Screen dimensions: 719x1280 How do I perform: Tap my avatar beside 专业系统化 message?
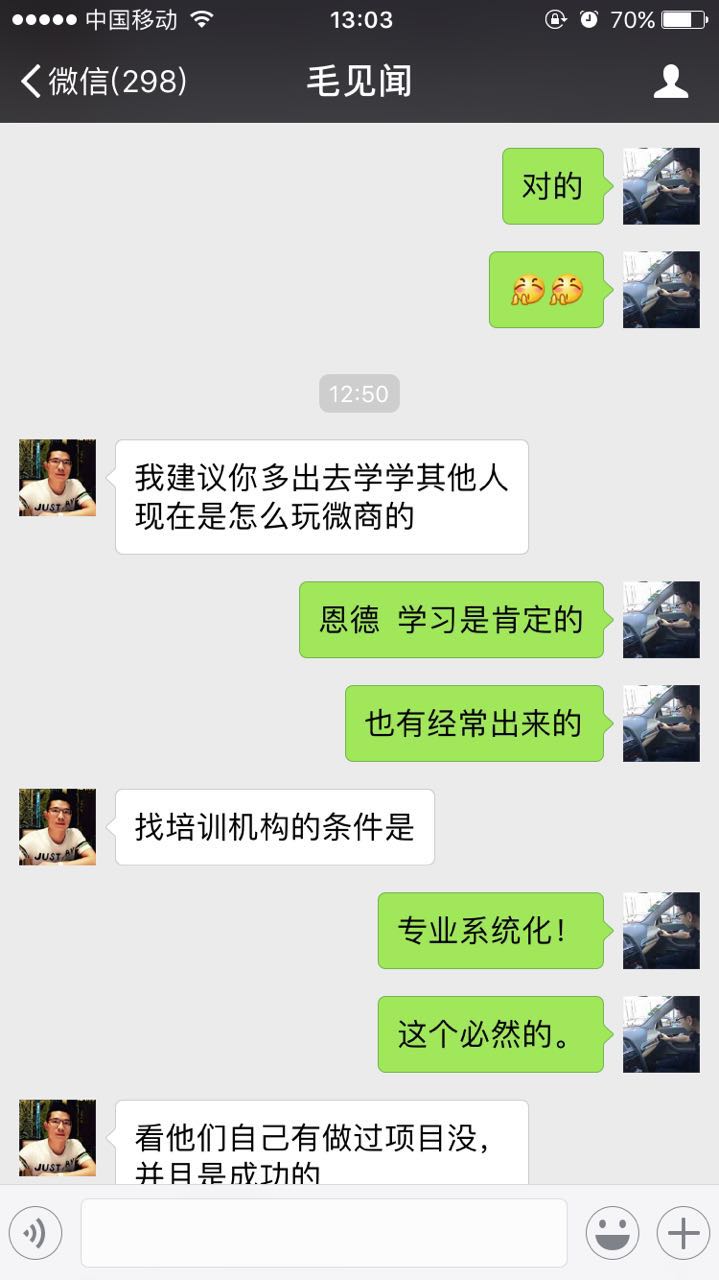click(661, 930)
